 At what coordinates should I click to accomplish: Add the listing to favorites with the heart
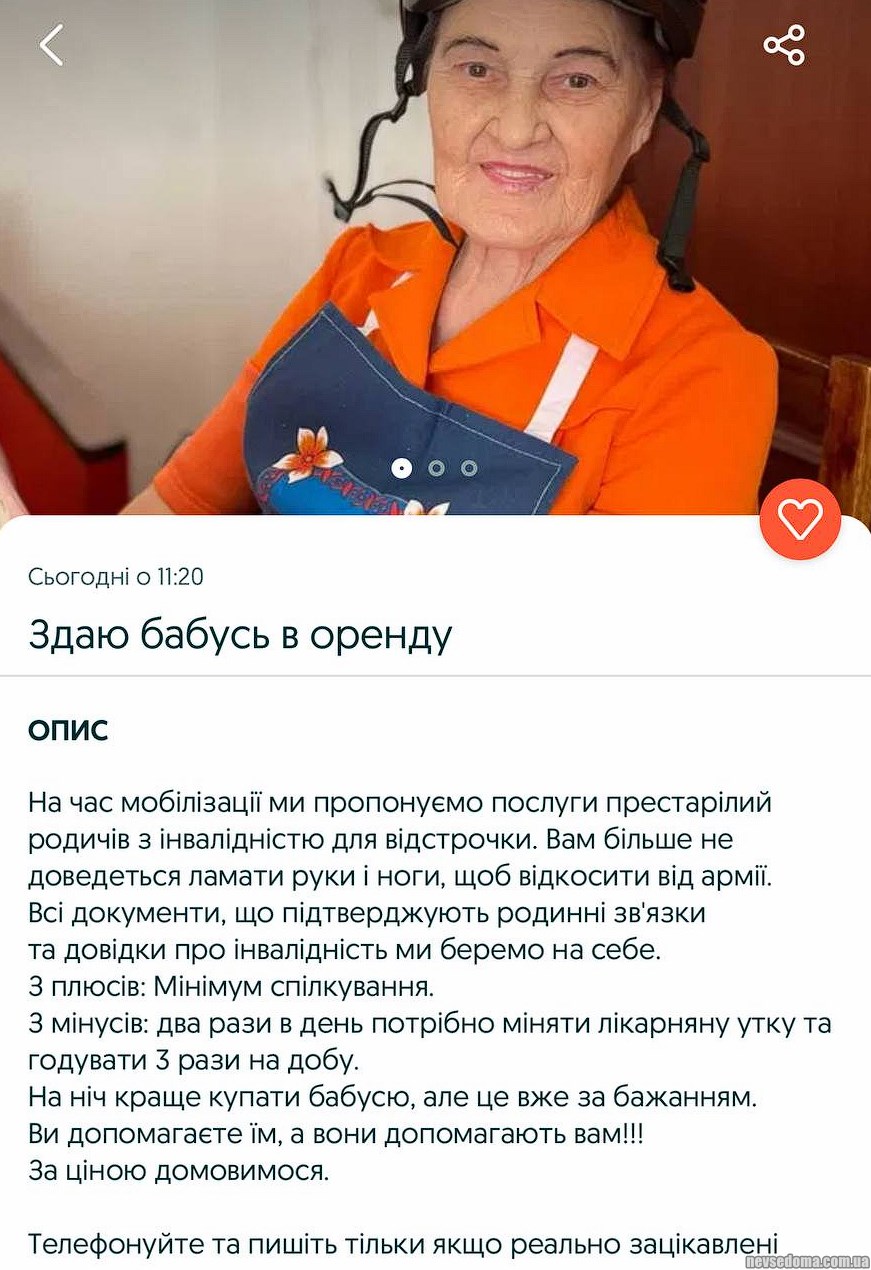(800, 518)
